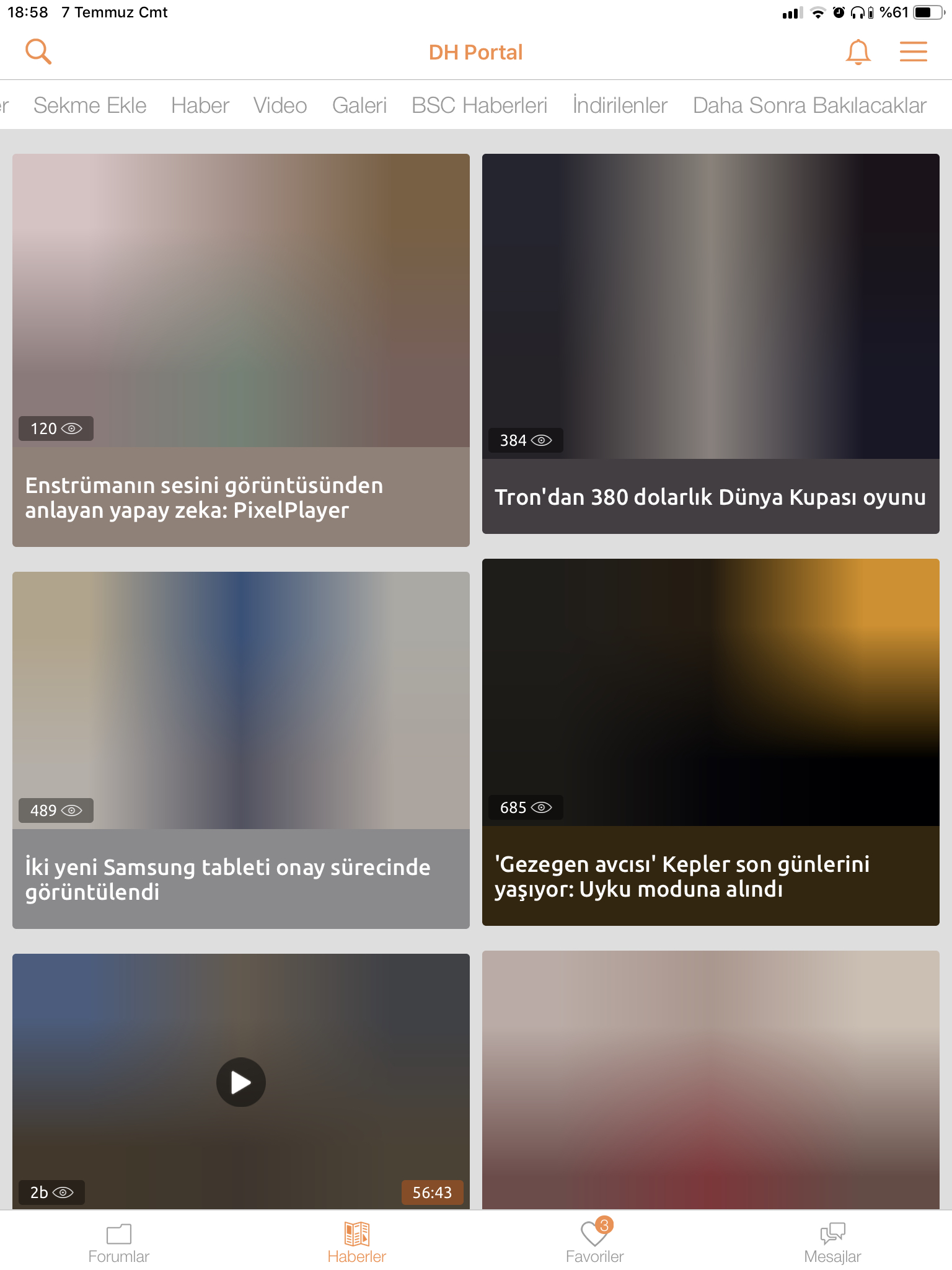952x1270 pixels.
Task: Open Favoriler in bottom navigation
Action: 594,1243
